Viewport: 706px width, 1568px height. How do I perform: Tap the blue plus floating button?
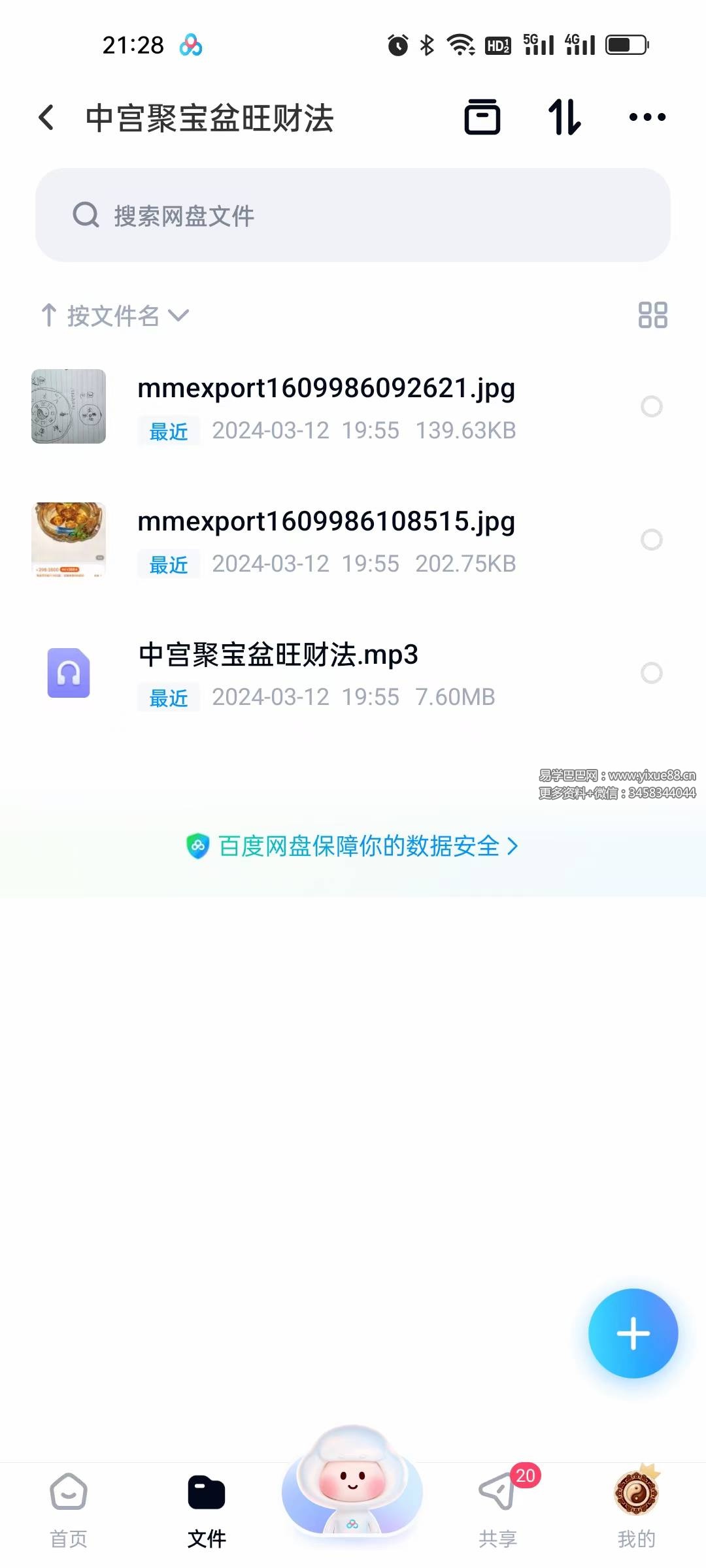(633, 1333)
